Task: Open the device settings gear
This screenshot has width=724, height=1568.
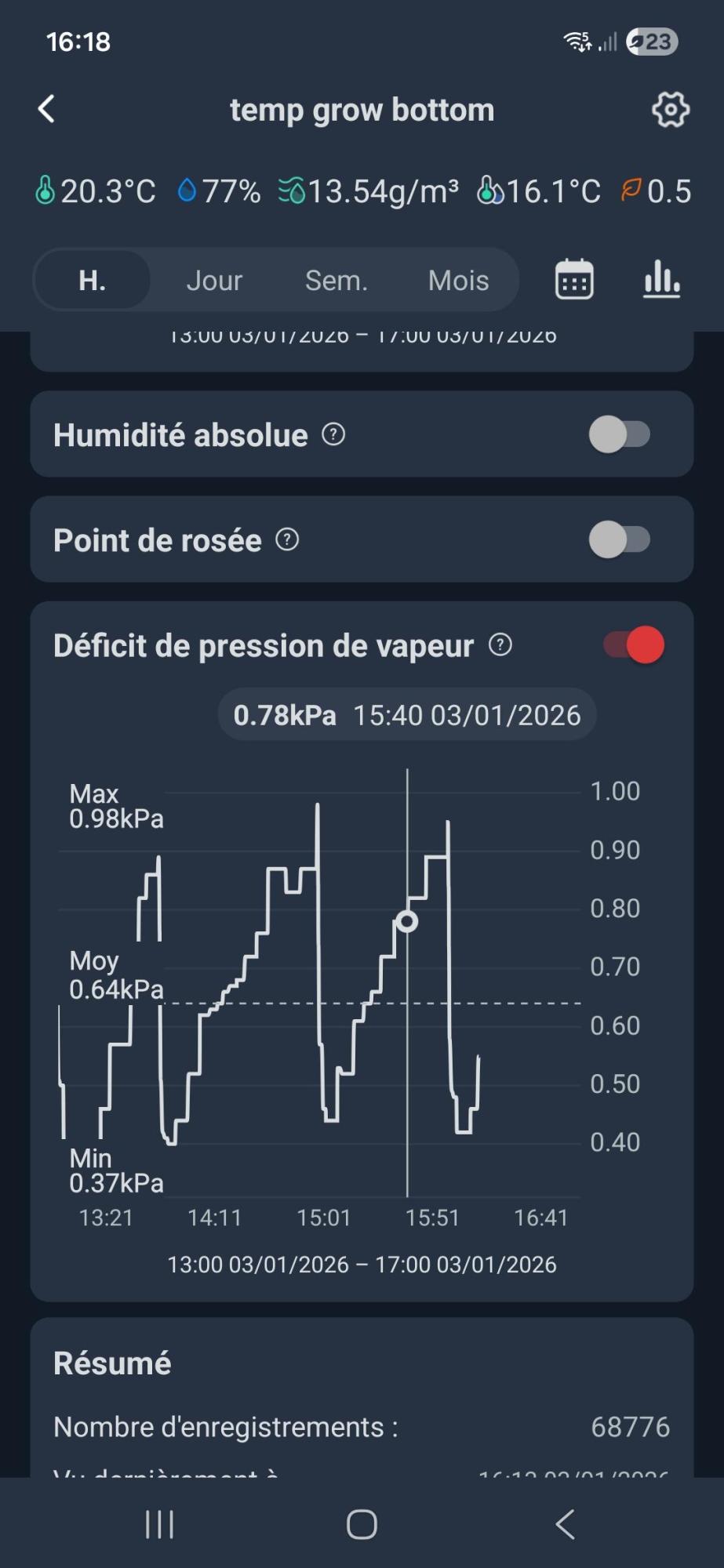Action: pos(670,109)
